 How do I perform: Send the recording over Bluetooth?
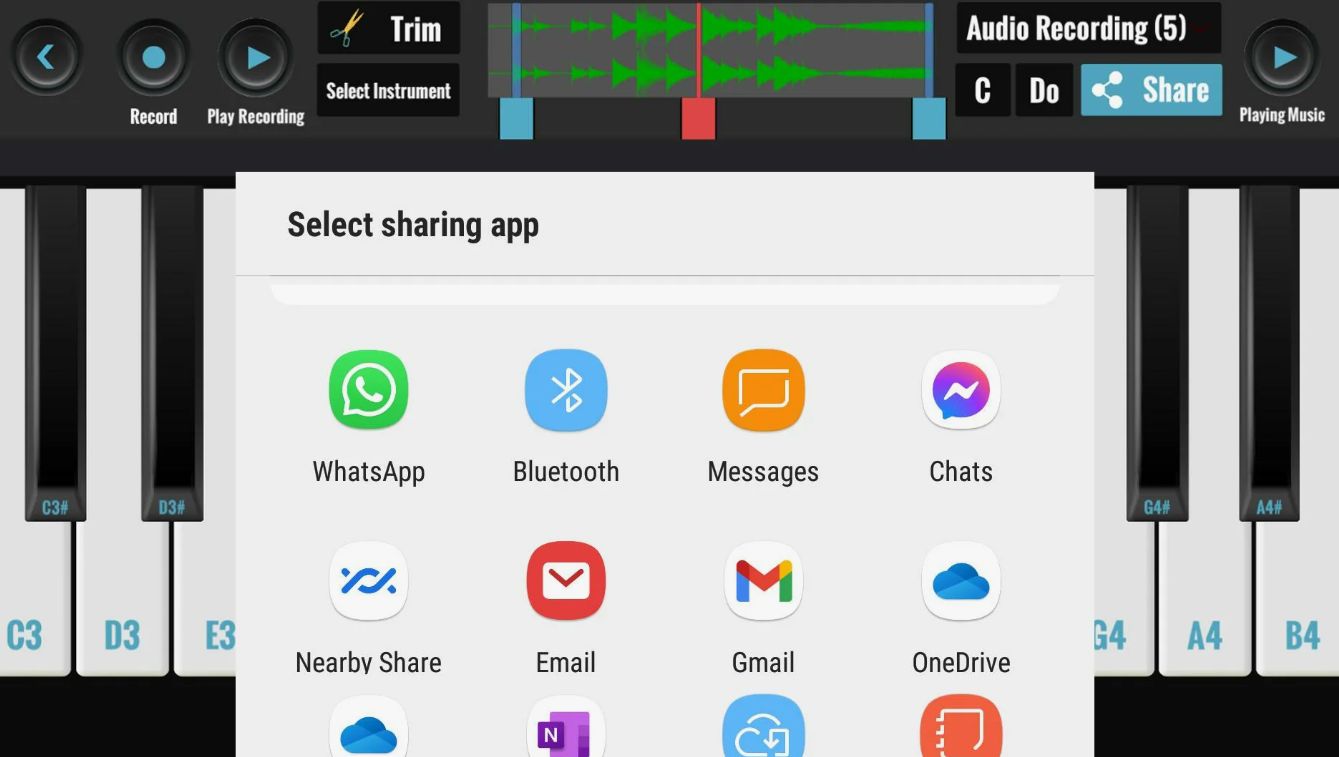[x=566, y=391]
